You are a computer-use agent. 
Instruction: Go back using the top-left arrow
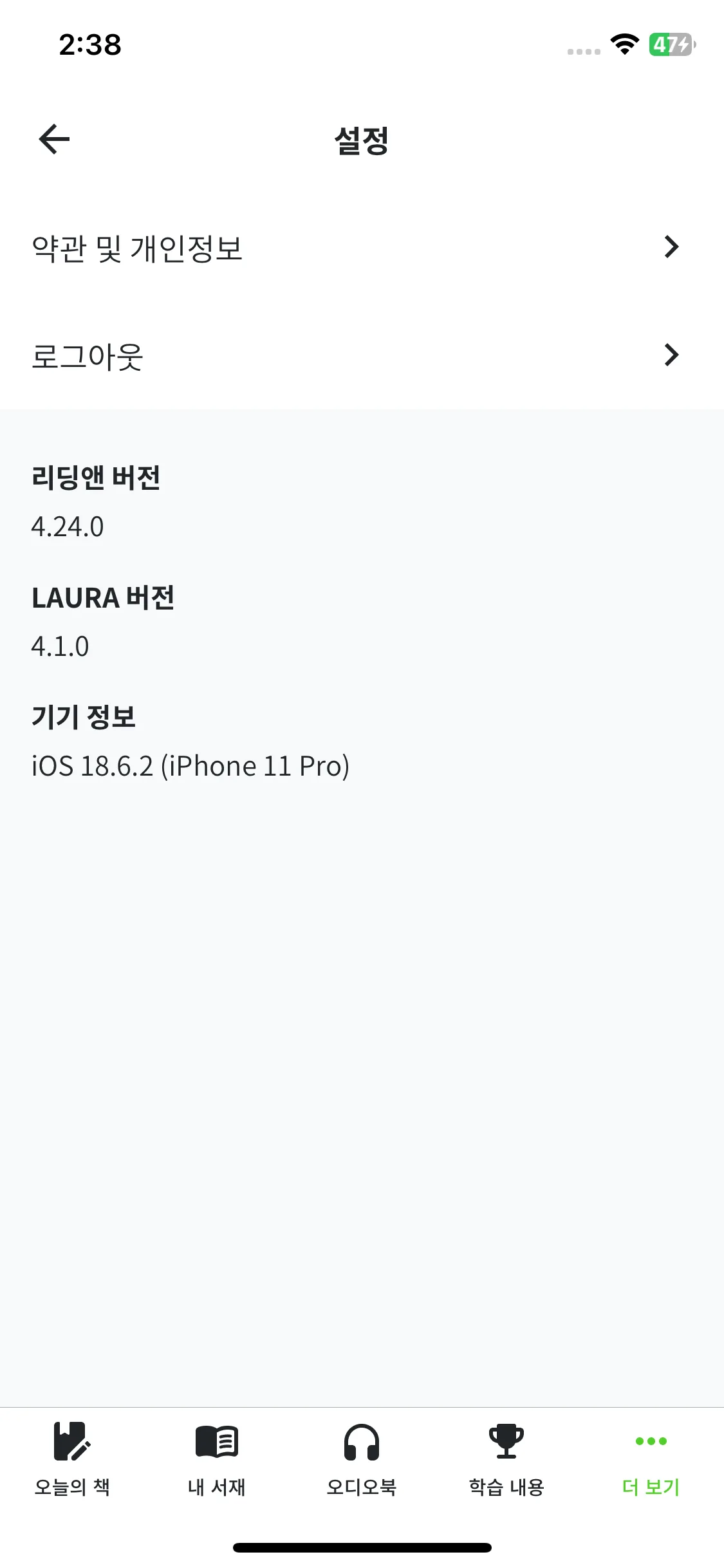pos(54,140)
